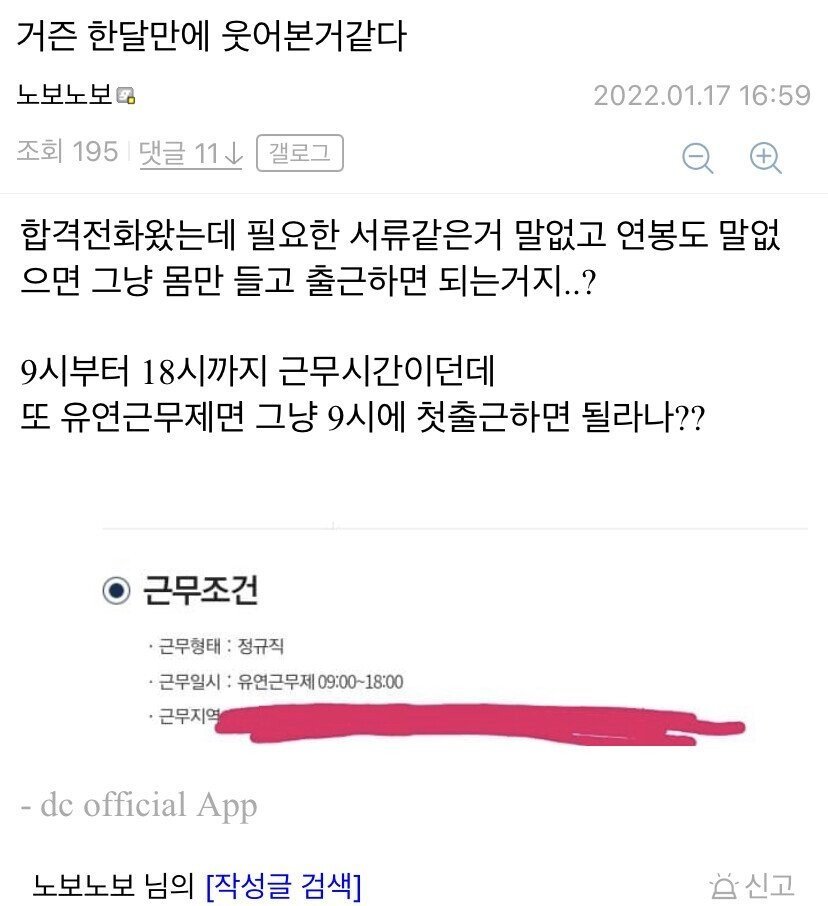Open 작성글 검색 for 노보노보
Screen dimensions: 828x906
[x=283, y=885]
